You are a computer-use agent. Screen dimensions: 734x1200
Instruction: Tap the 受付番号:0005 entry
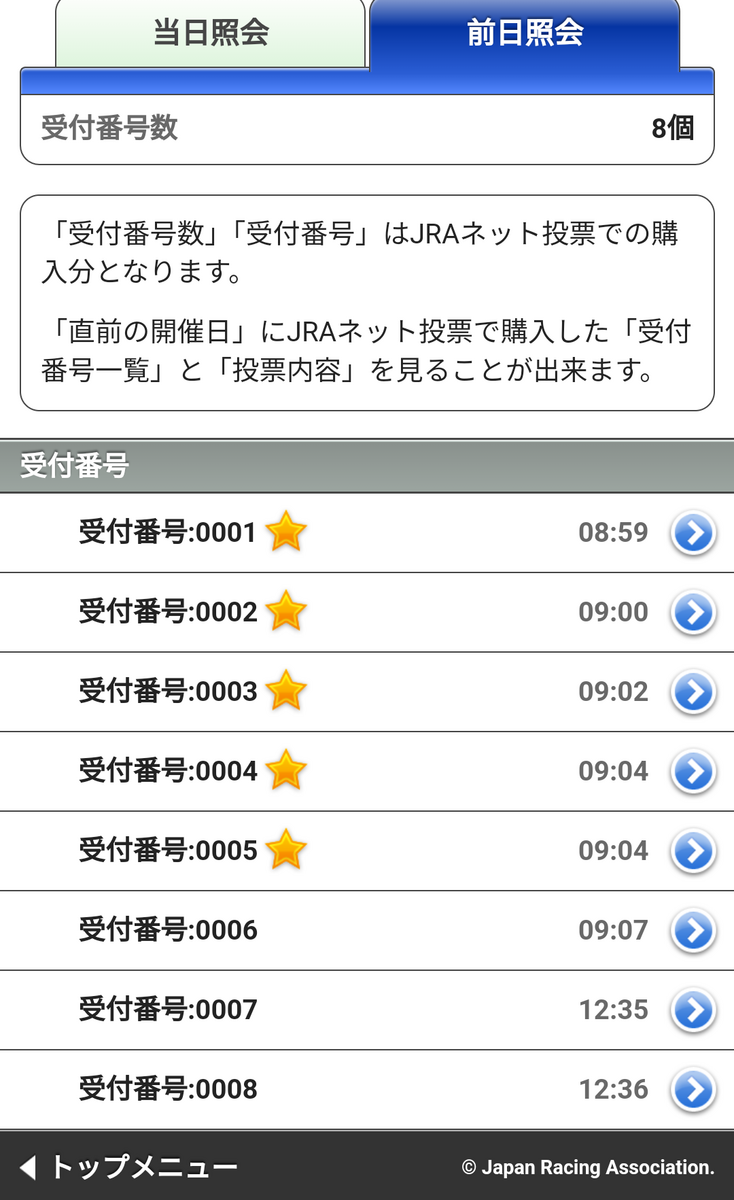pyautogui.click(x=367, y=851)
